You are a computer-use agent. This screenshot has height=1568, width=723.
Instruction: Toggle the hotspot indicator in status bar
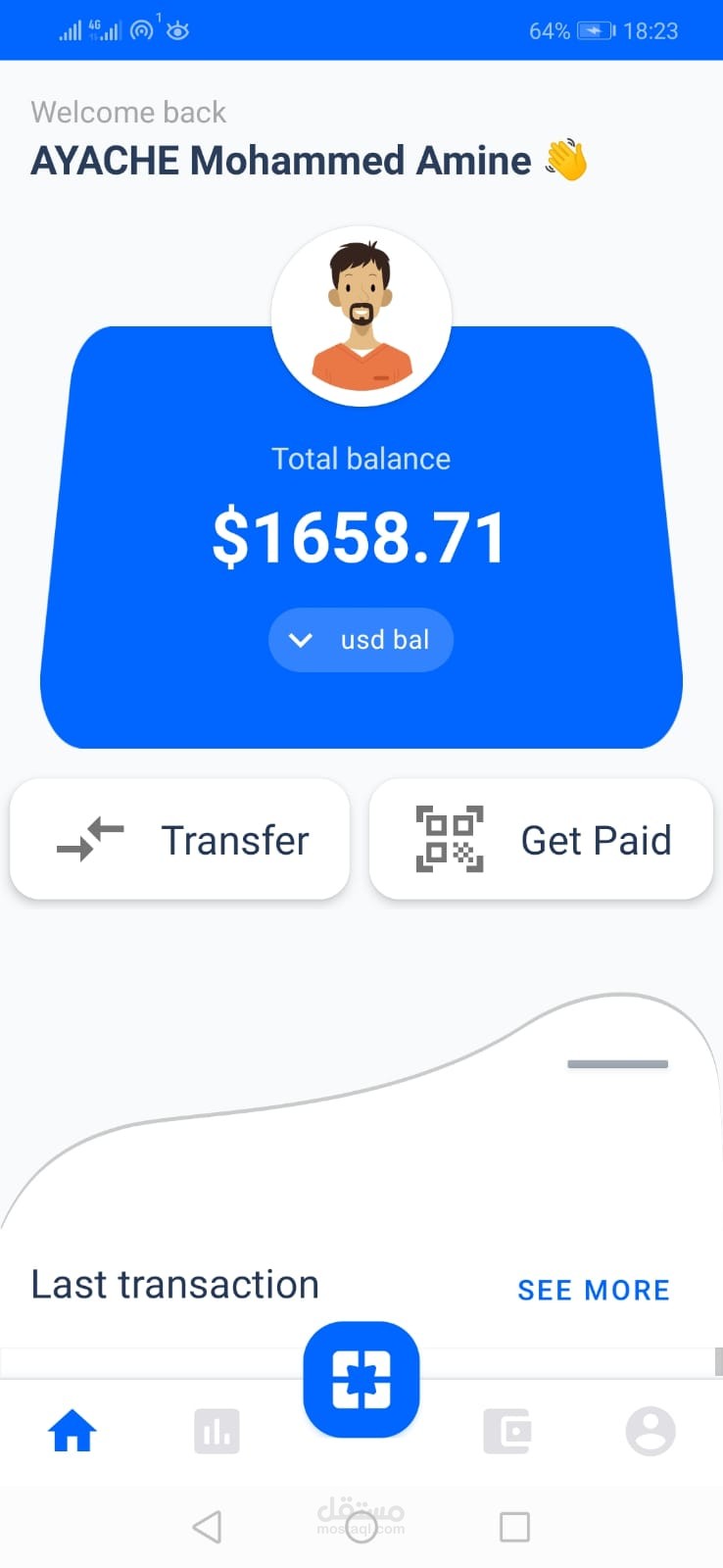pos(140,30)
